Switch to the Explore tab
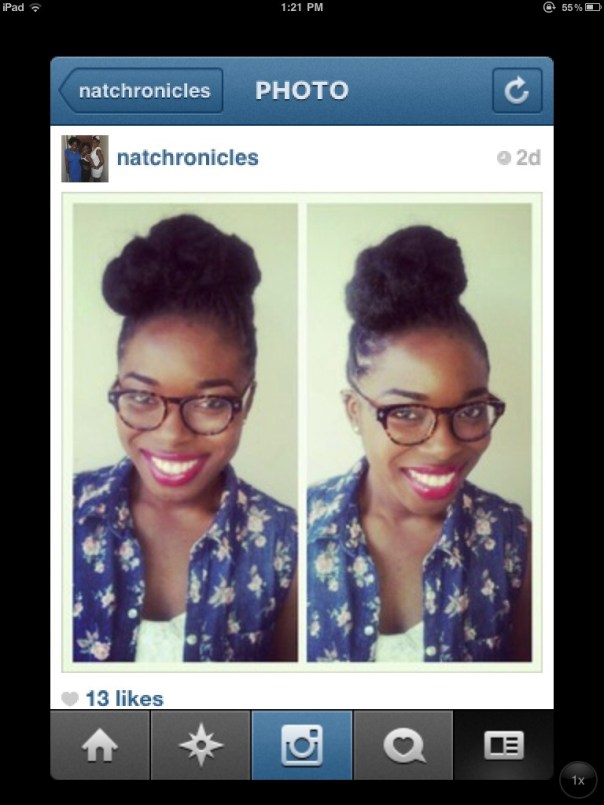 (x=200, y=745)
